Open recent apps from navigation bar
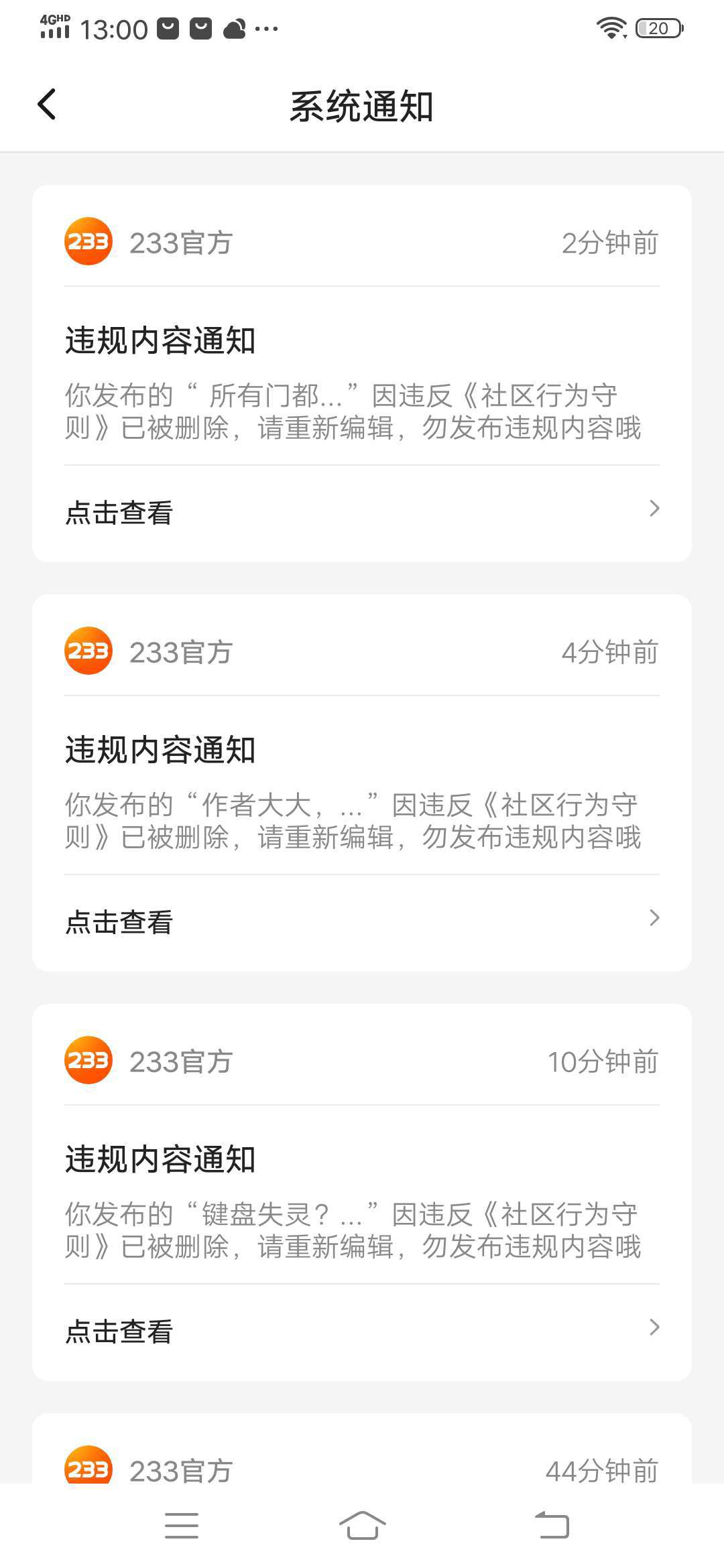The height and width of the screenshot is (1568, 724). pyautogui.click(x=181, y=1526)
